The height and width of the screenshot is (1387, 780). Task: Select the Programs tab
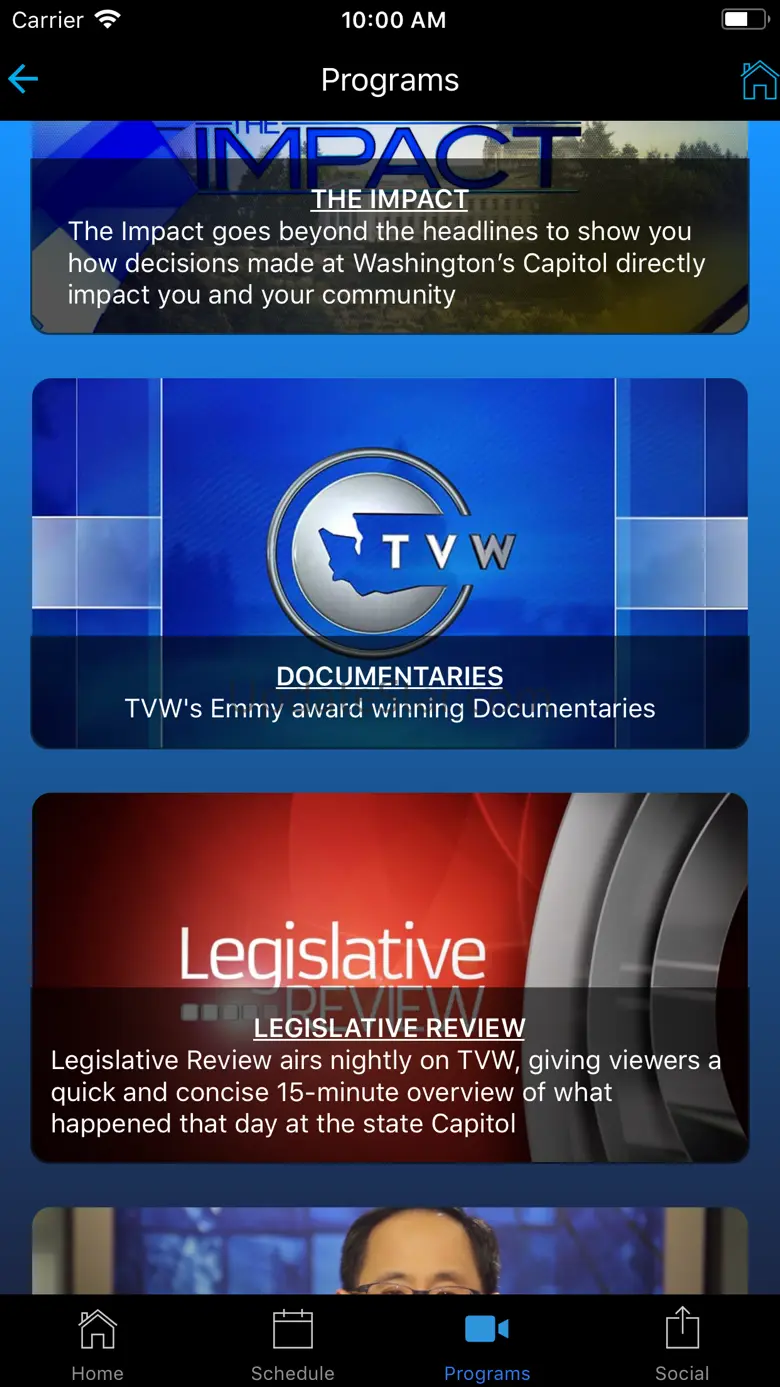(487, 1343)
